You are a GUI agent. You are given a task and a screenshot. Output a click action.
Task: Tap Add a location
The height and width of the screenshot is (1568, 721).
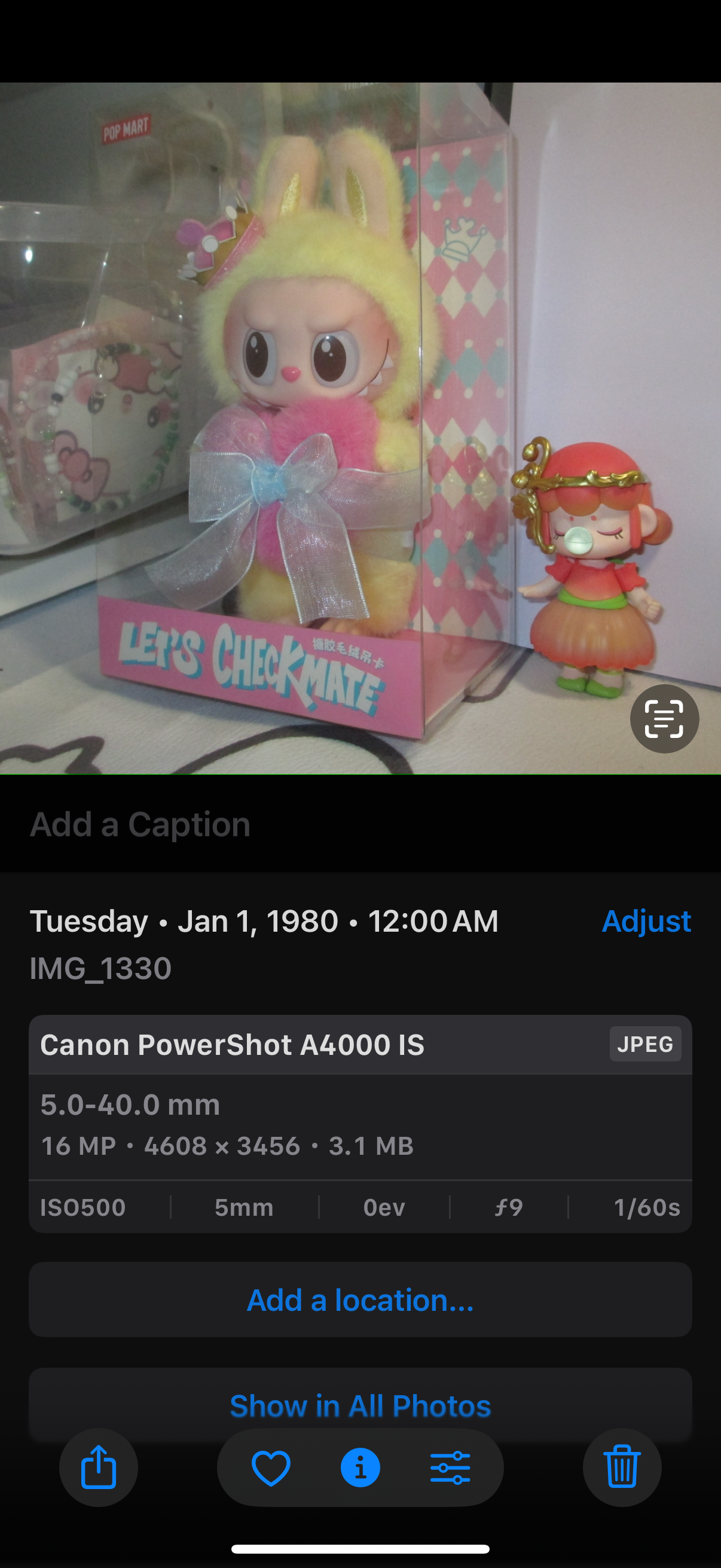point(360,1299)
